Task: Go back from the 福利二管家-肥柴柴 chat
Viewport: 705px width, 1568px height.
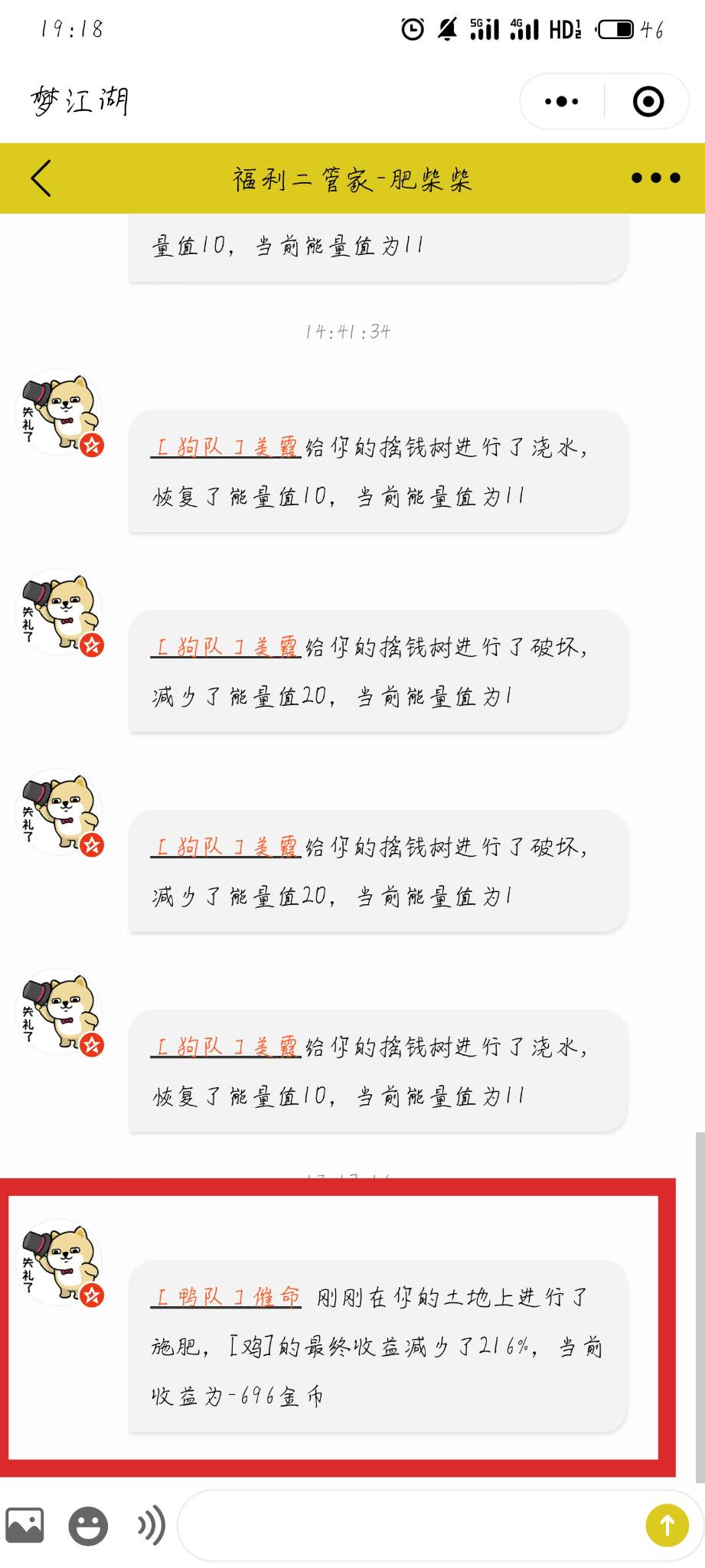Action: click(x=42, y=178)
